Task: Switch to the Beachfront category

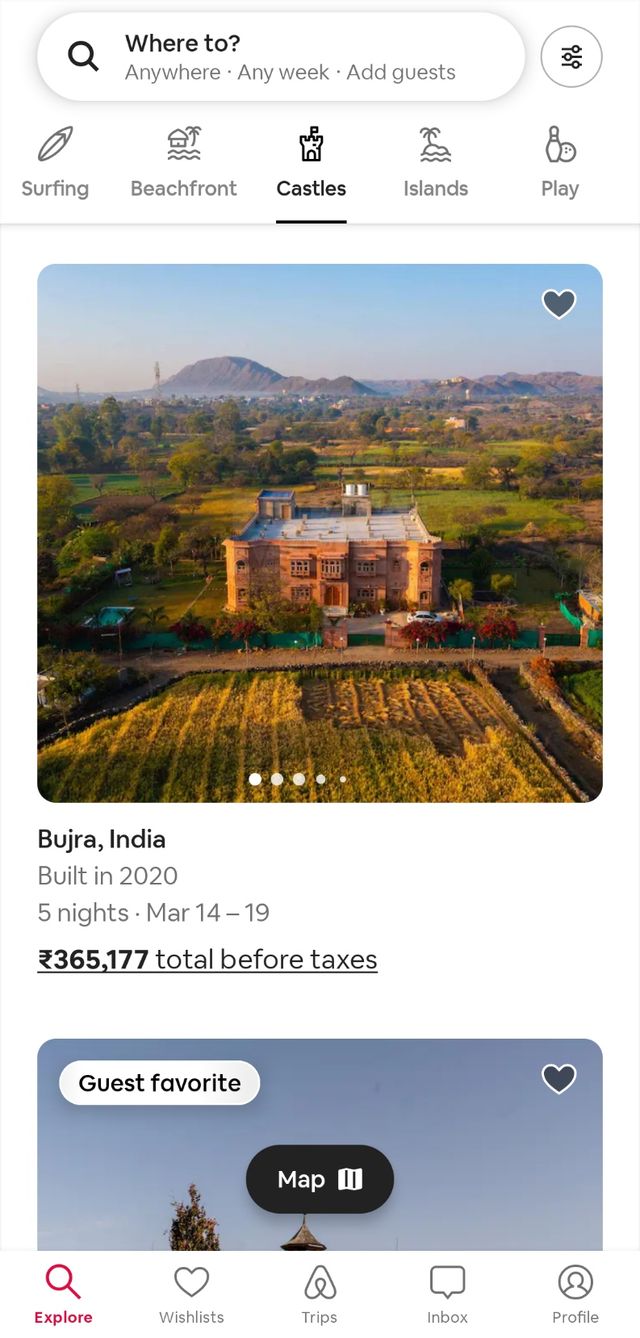Action: (x=184, y=163)
